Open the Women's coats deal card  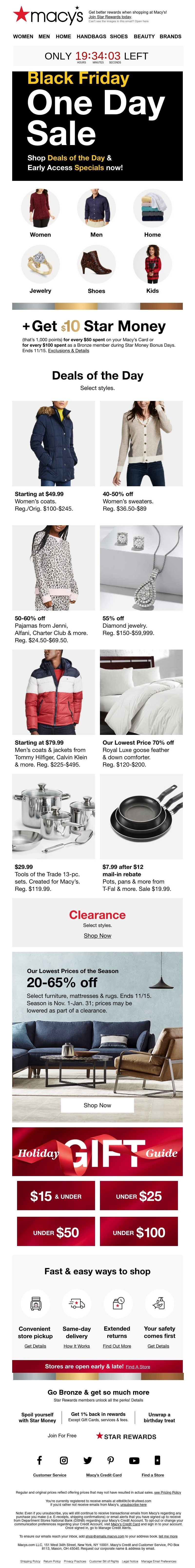click(54, 457)
